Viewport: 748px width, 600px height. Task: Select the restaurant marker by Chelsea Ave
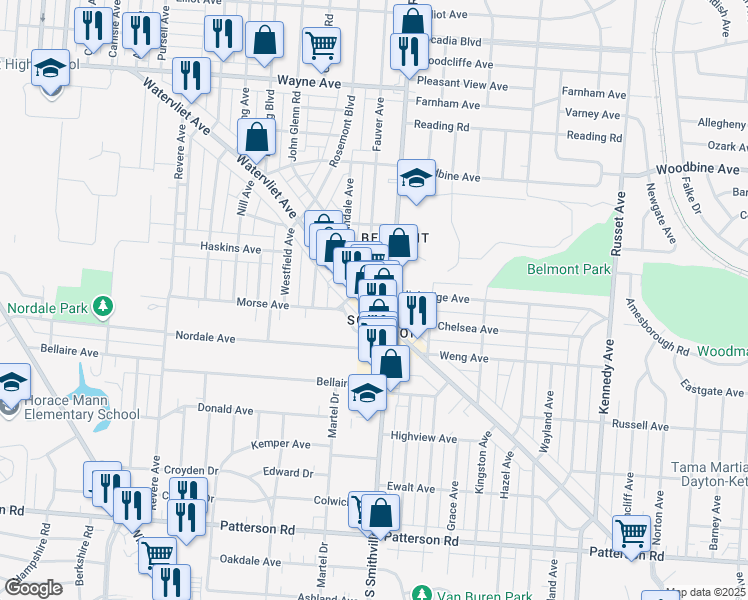point(417,315)
